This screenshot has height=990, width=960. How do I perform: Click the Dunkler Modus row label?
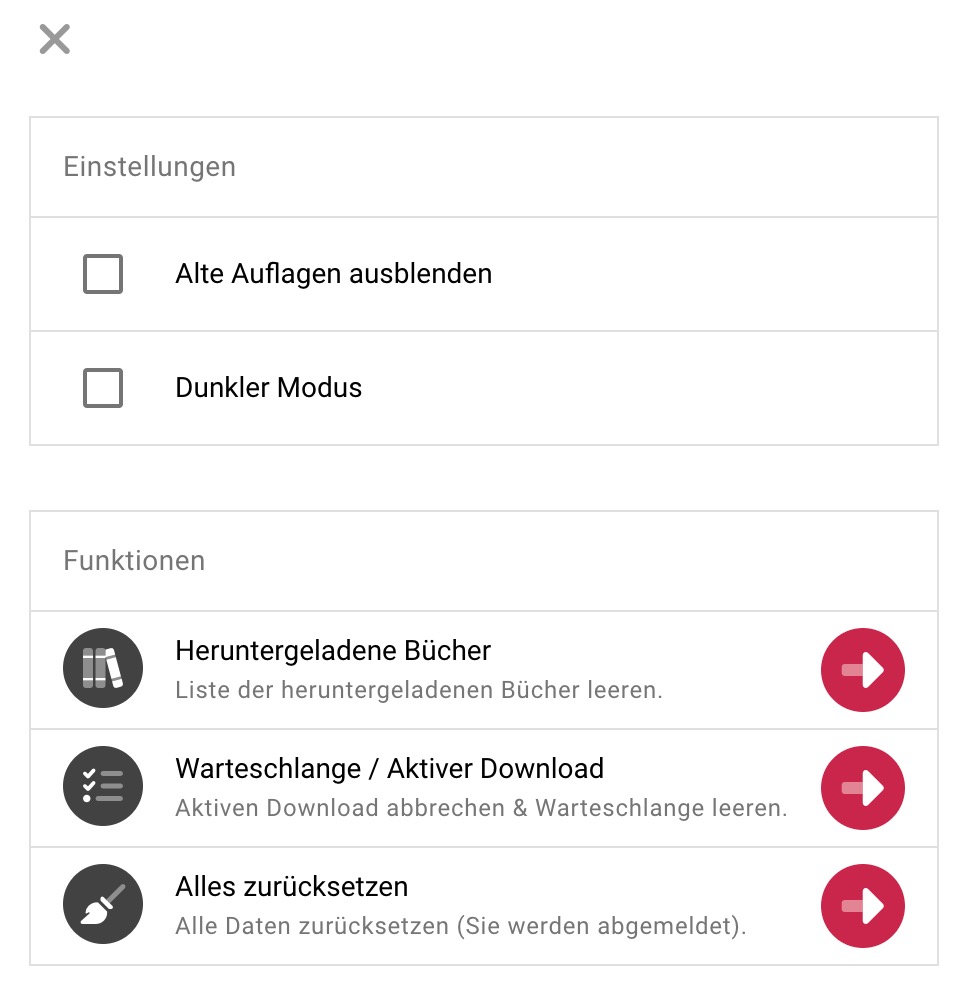[268, 388]
